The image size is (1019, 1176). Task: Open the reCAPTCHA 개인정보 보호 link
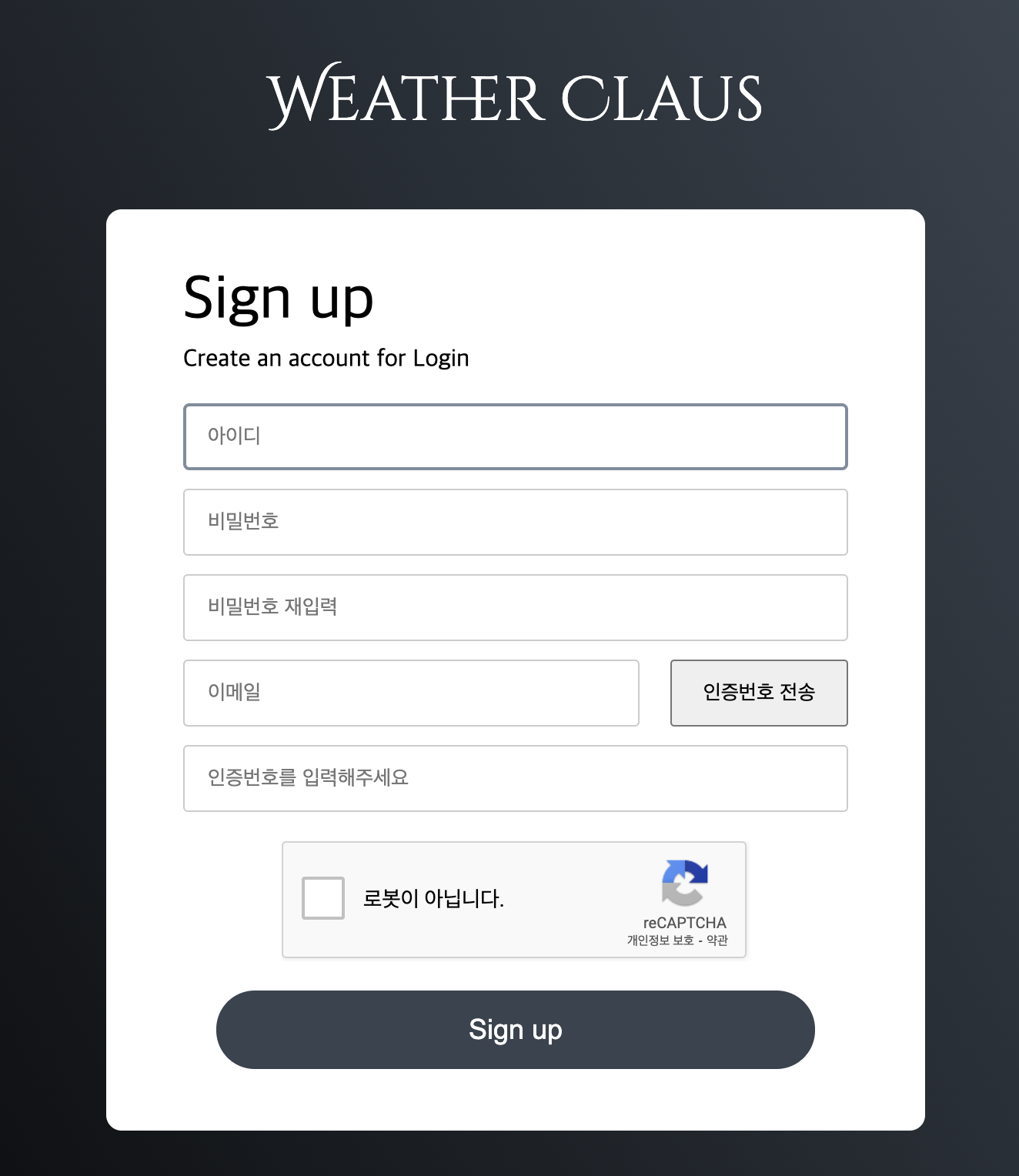point(660,940)
